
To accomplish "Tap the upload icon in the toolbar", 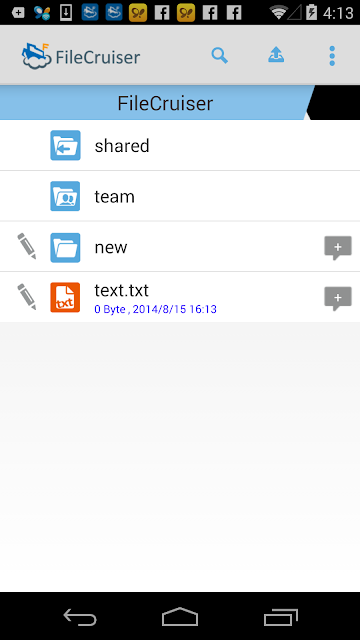I will pyautogui.click(x=276, y=55).
